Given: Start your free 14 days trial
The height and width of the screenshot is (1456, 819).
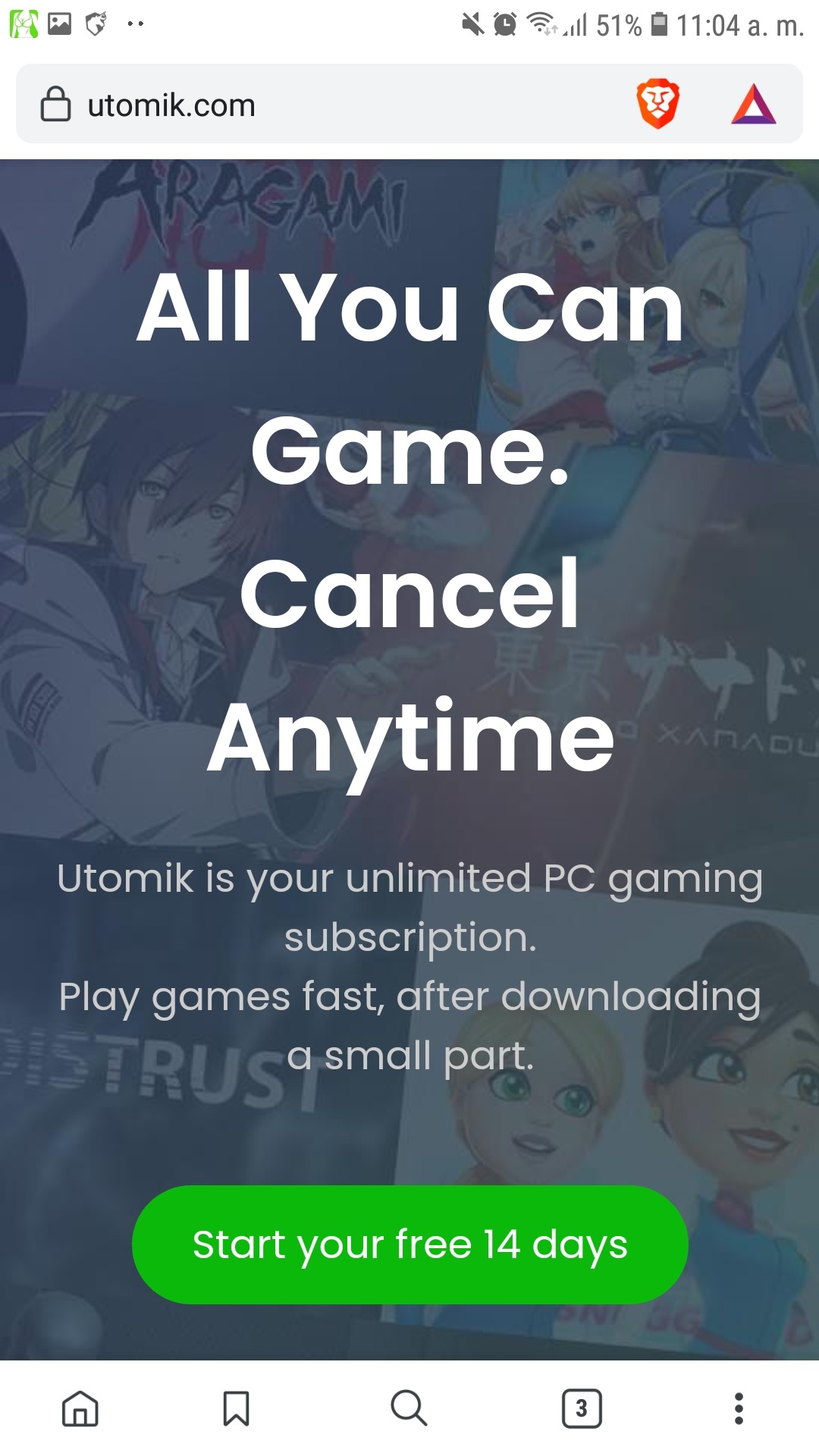Looking at the screenshot, I should 409,1244.
